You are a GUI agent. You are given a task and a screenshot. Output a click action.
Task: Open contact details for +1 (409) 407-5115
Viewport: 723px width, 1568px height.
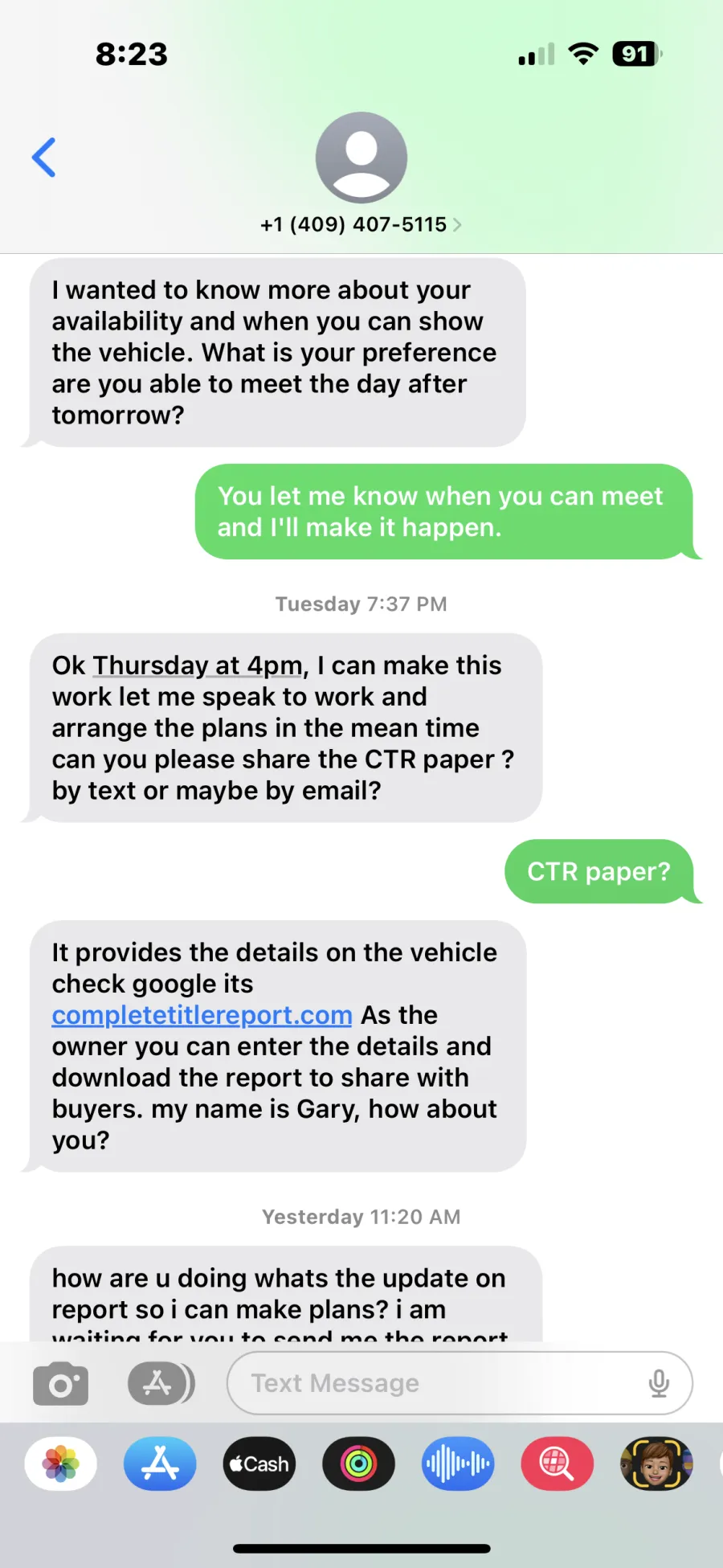pyautogui.click(x=361, y=224)
